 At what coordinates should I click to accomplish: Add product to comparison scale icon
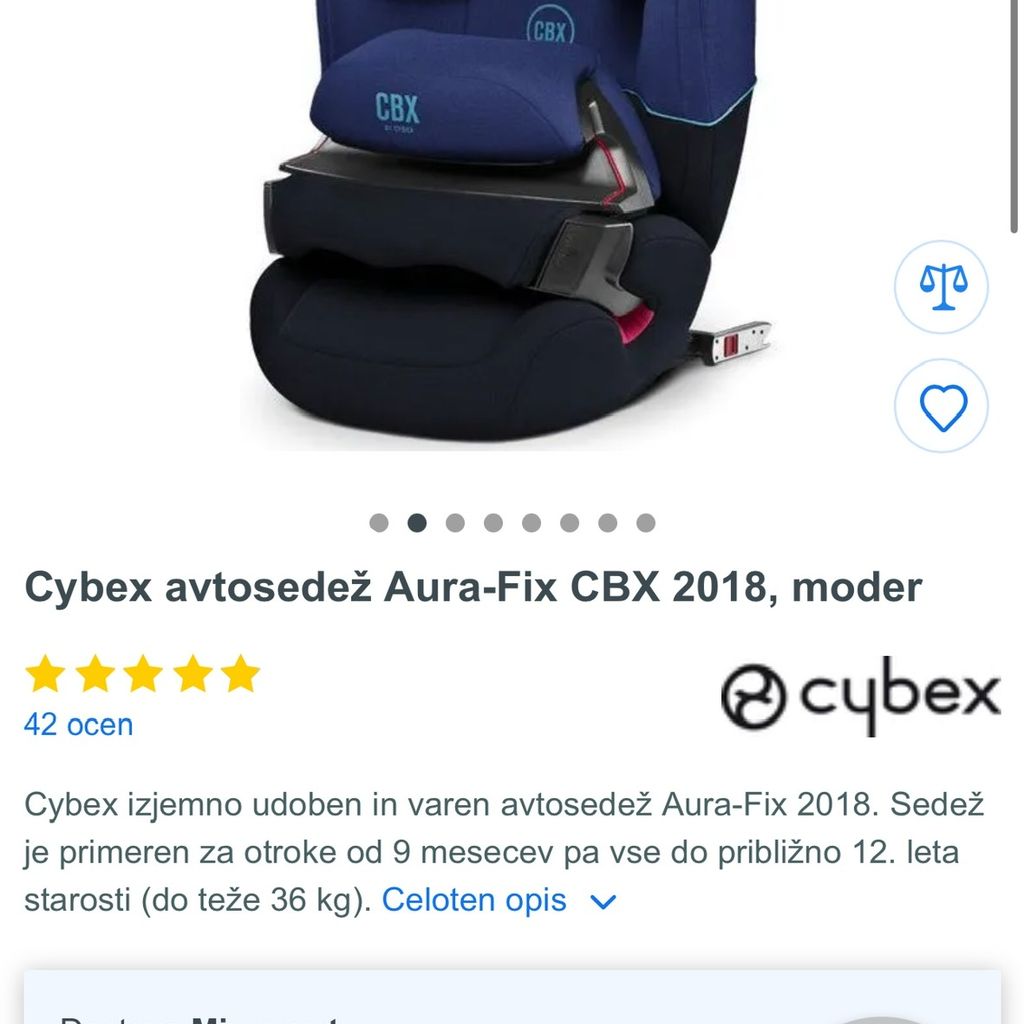point(941,287)
